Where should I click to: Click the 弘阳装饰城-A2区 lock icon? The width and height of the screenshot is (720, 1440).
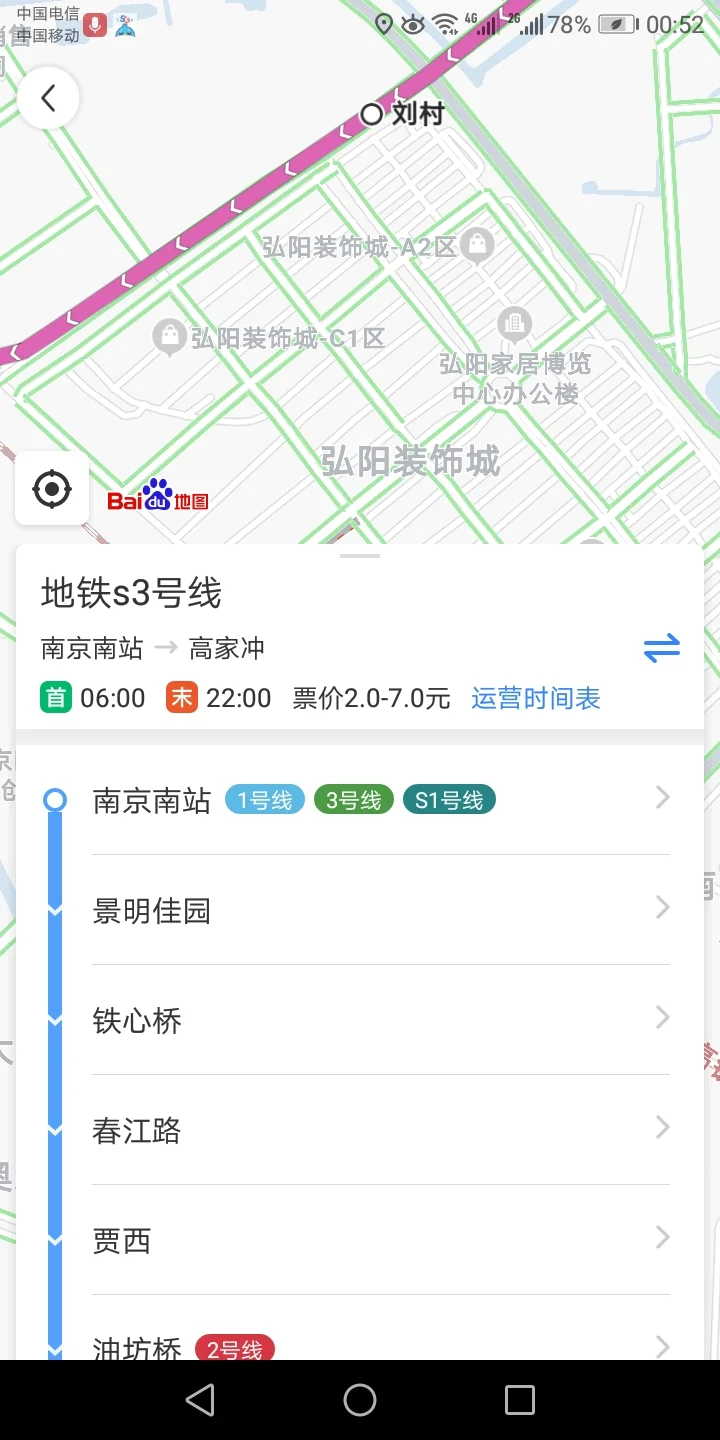coord(478,245)
